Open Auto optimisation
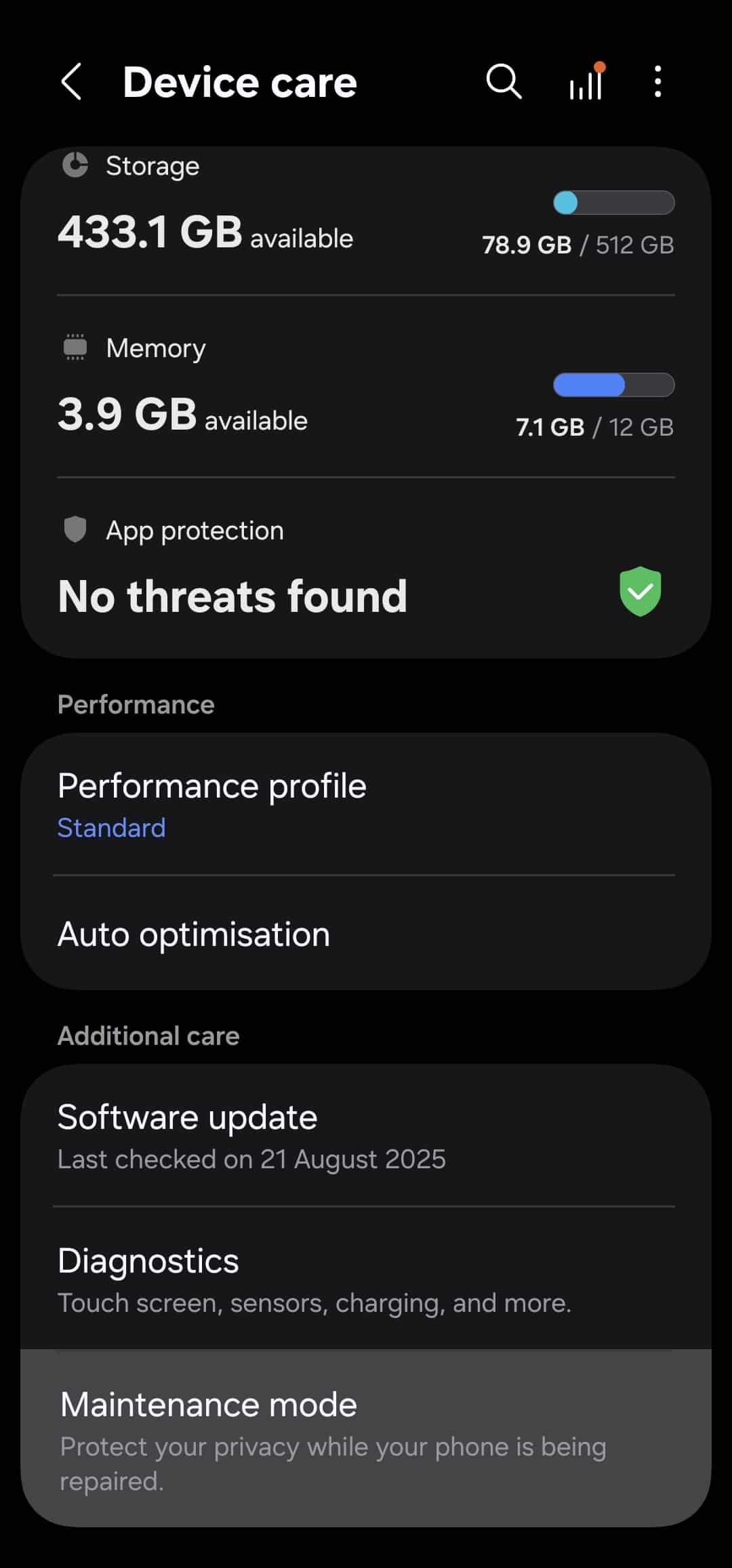 (366, 934)
